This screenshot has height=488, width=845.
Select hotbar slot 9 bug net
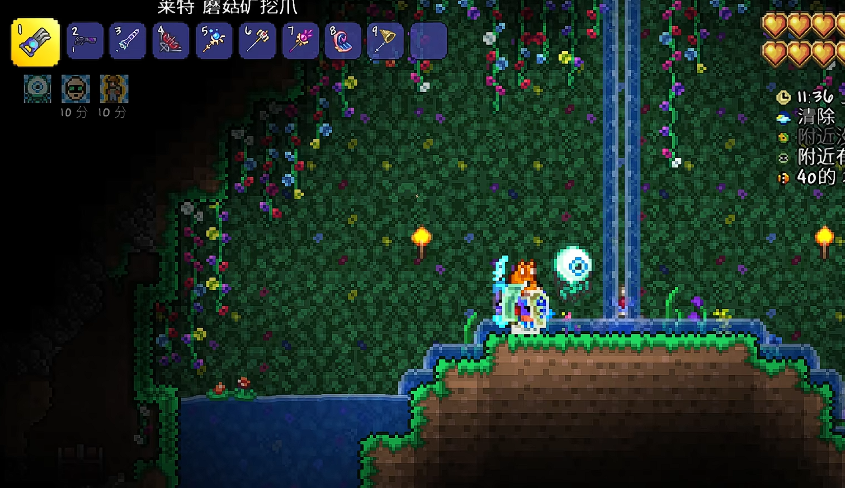(386, 41)
